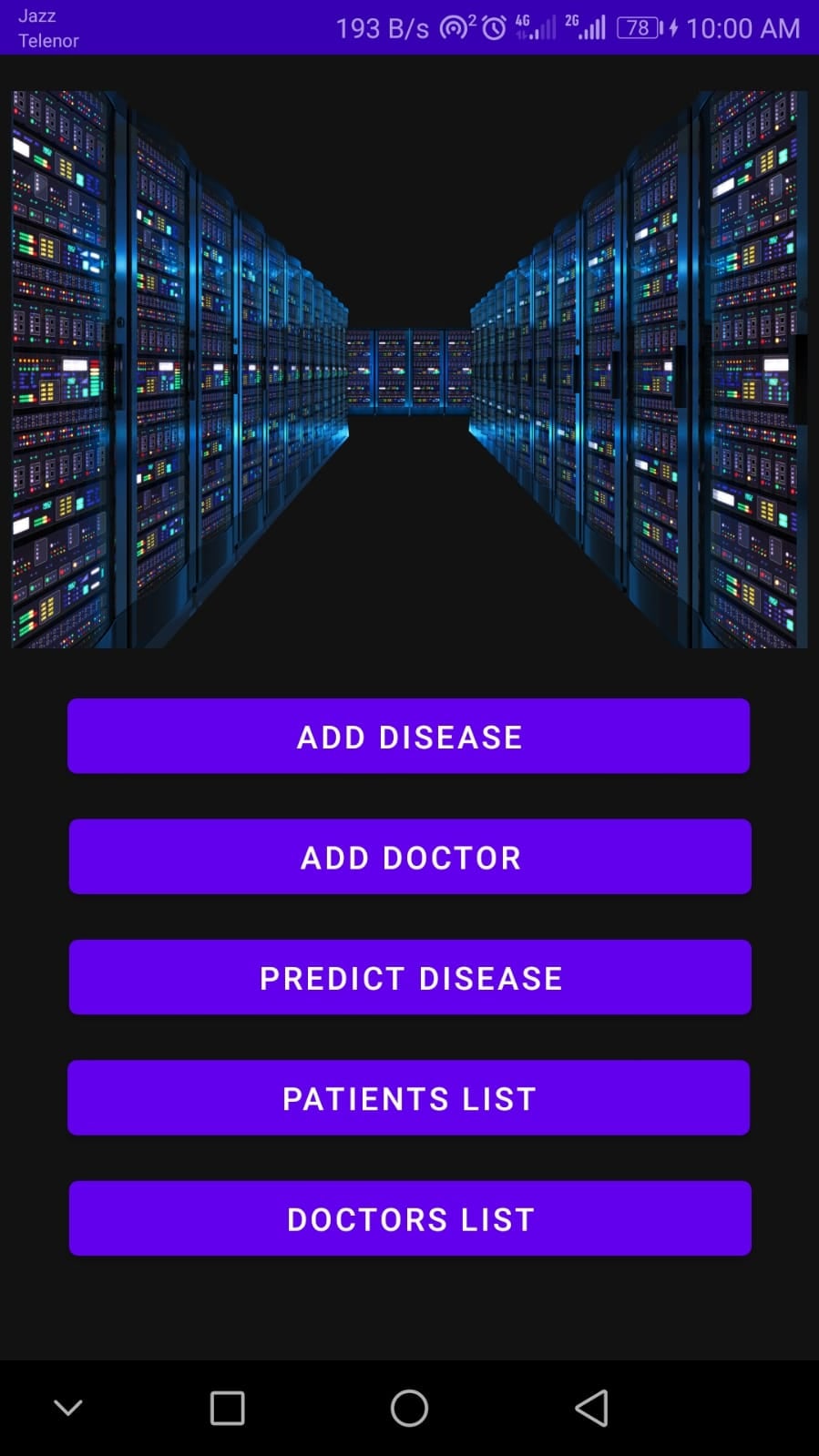Screen dimensions: 819x1456
Task: View the Patients List
Action: click(408, 1097)
